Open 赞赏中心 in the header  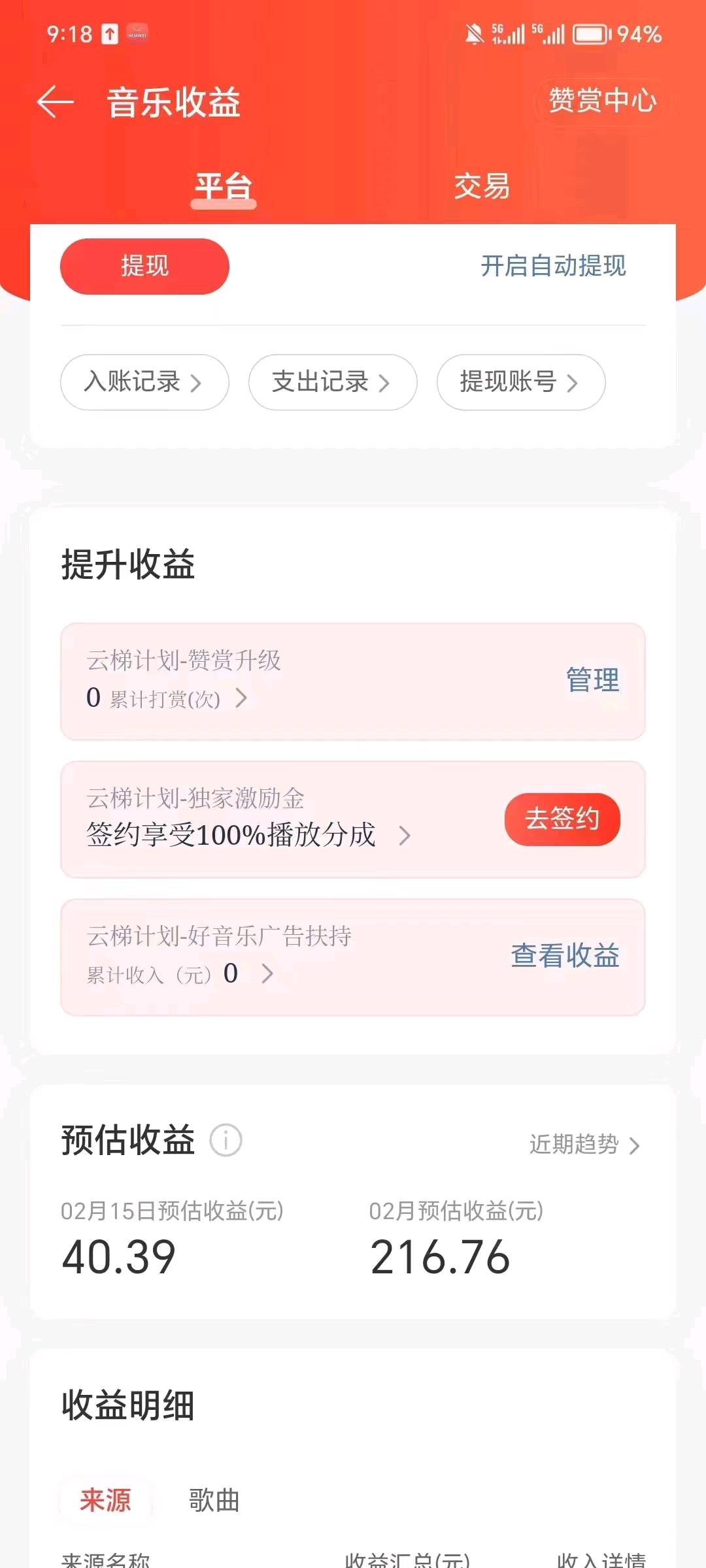602,101
